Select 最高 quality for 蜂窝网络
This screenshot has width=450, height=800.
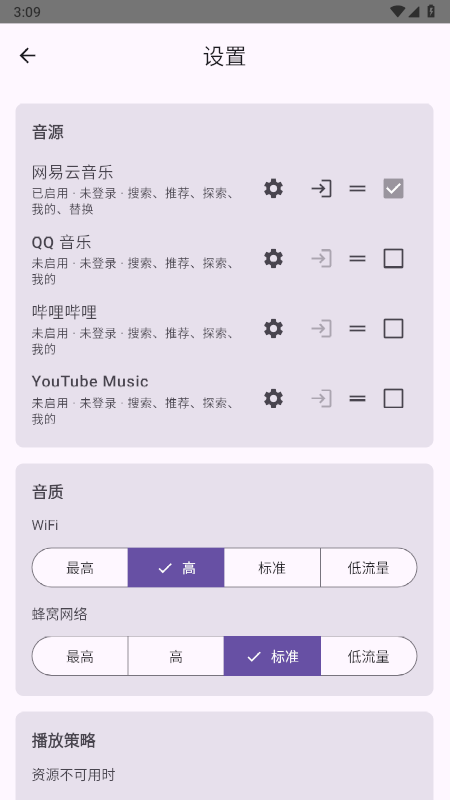click(80, 656)
